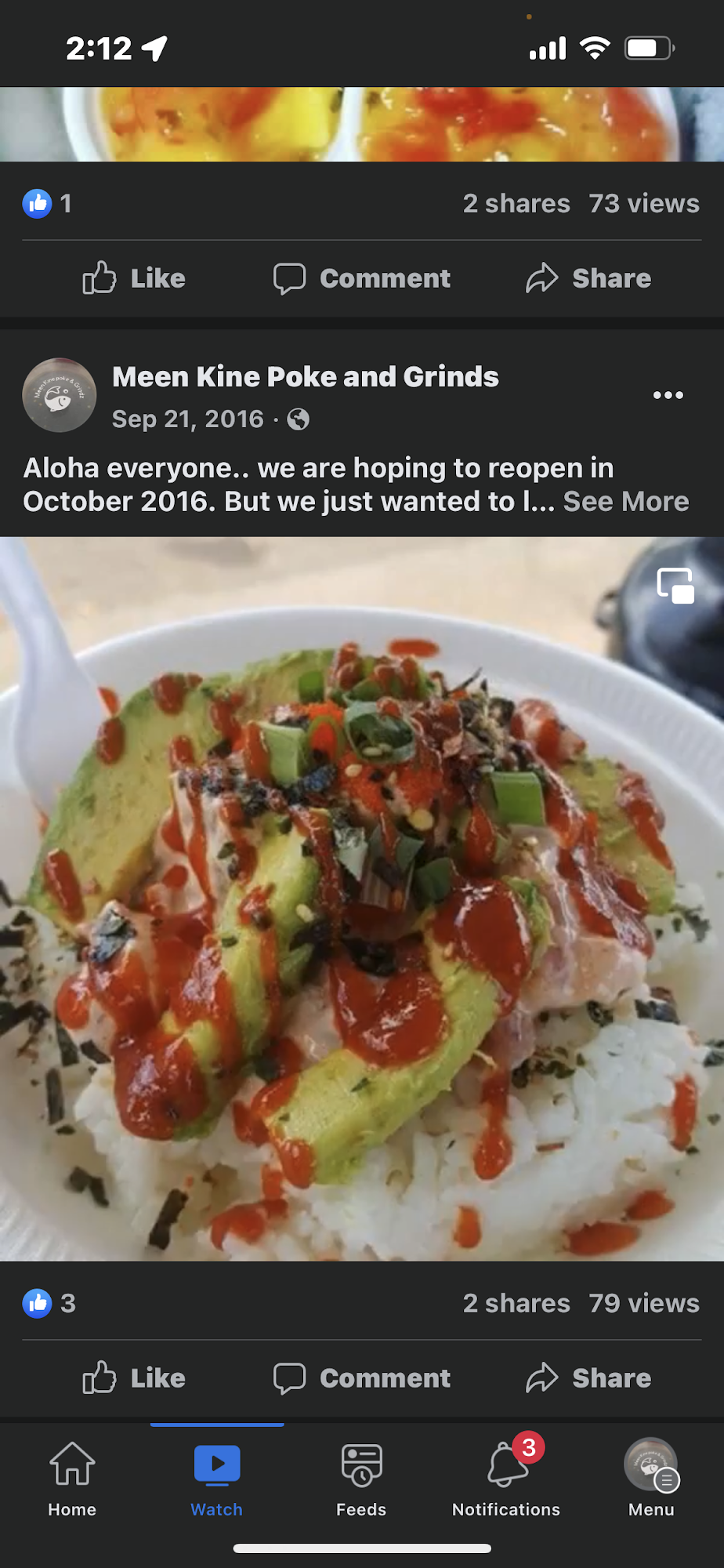Image resolution: width=724 pixels, height=1568 pixels.
Task: Open the Menu tab
Action: (x=650, y=1478)
